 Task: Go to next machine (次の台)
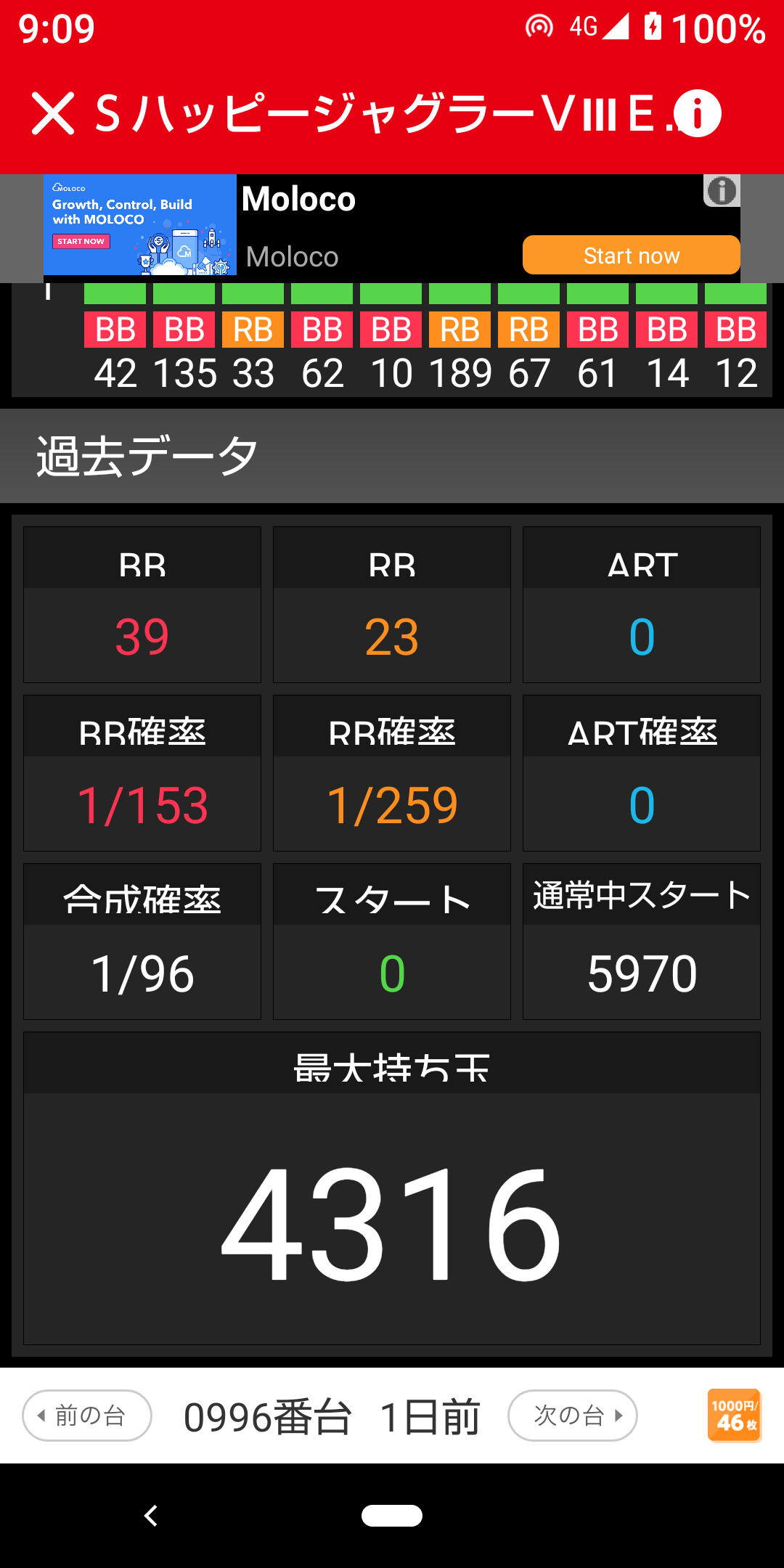click(x=573, y=1415)
